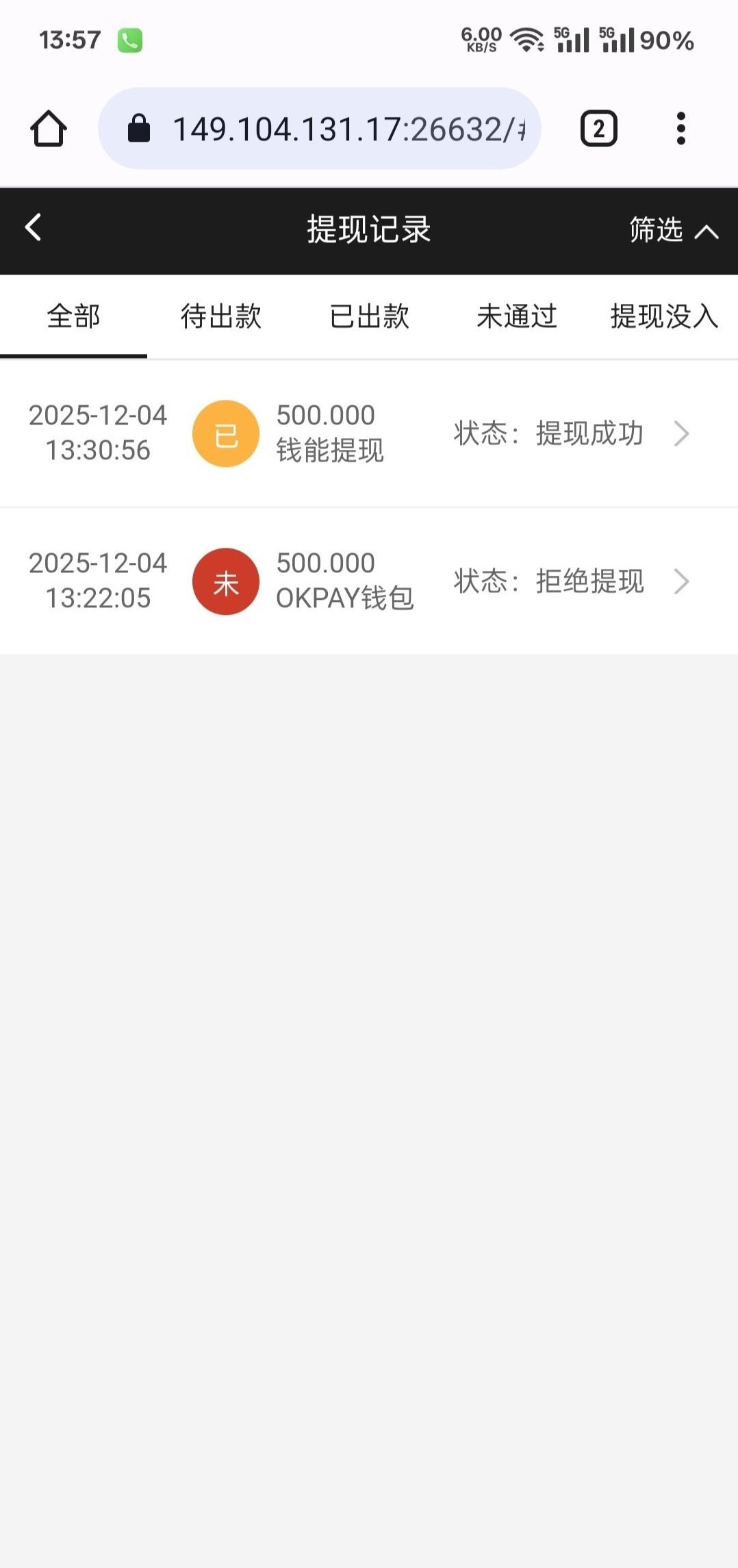Switch to the 待出款 tab
The width and height of the screenshot is (738, 1568).
point(220,316)
